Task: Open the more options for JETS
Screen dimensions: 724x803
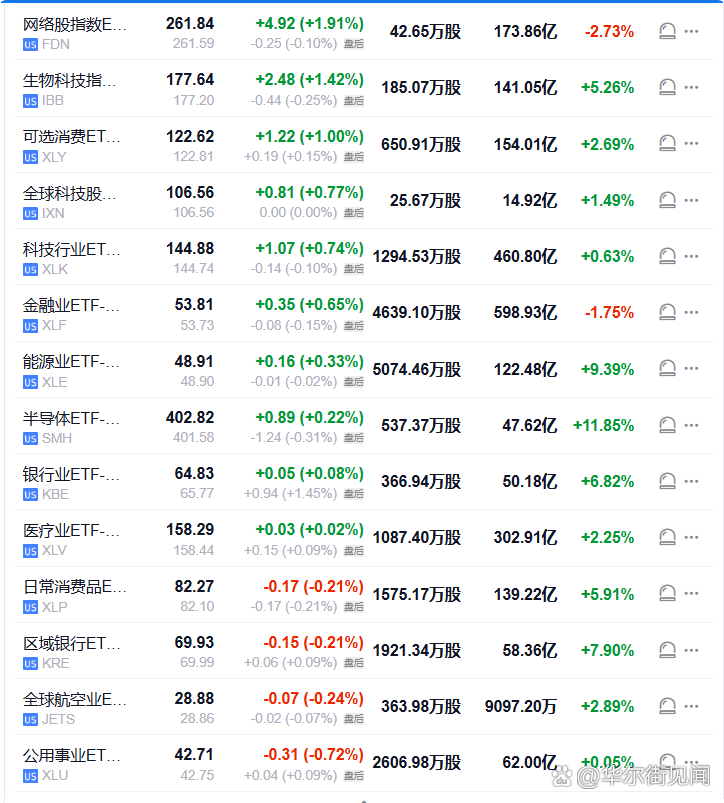Action: 692,706
